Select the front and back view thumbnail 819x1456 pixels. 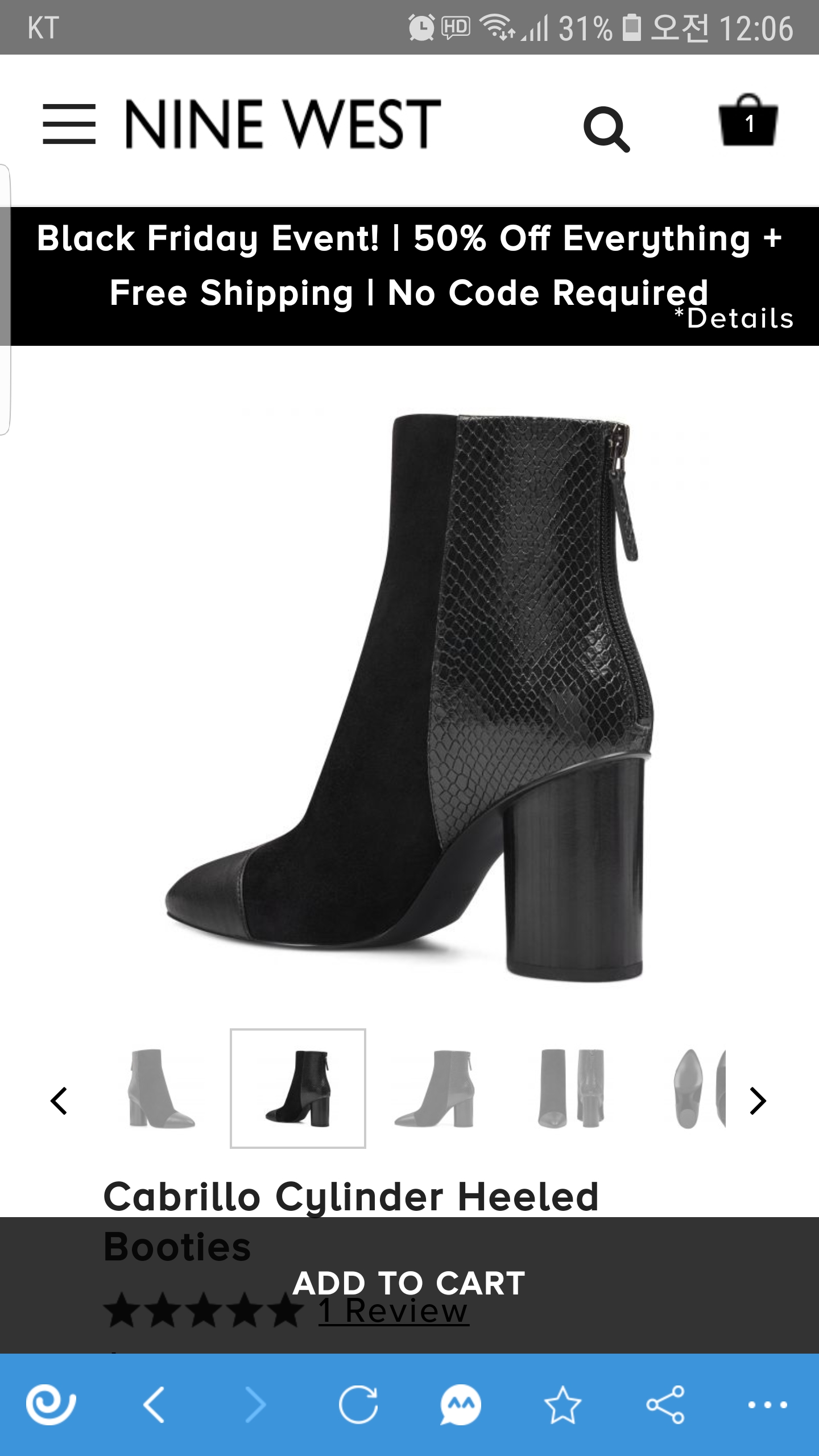pyautogui.click(x=571, y=1089)
